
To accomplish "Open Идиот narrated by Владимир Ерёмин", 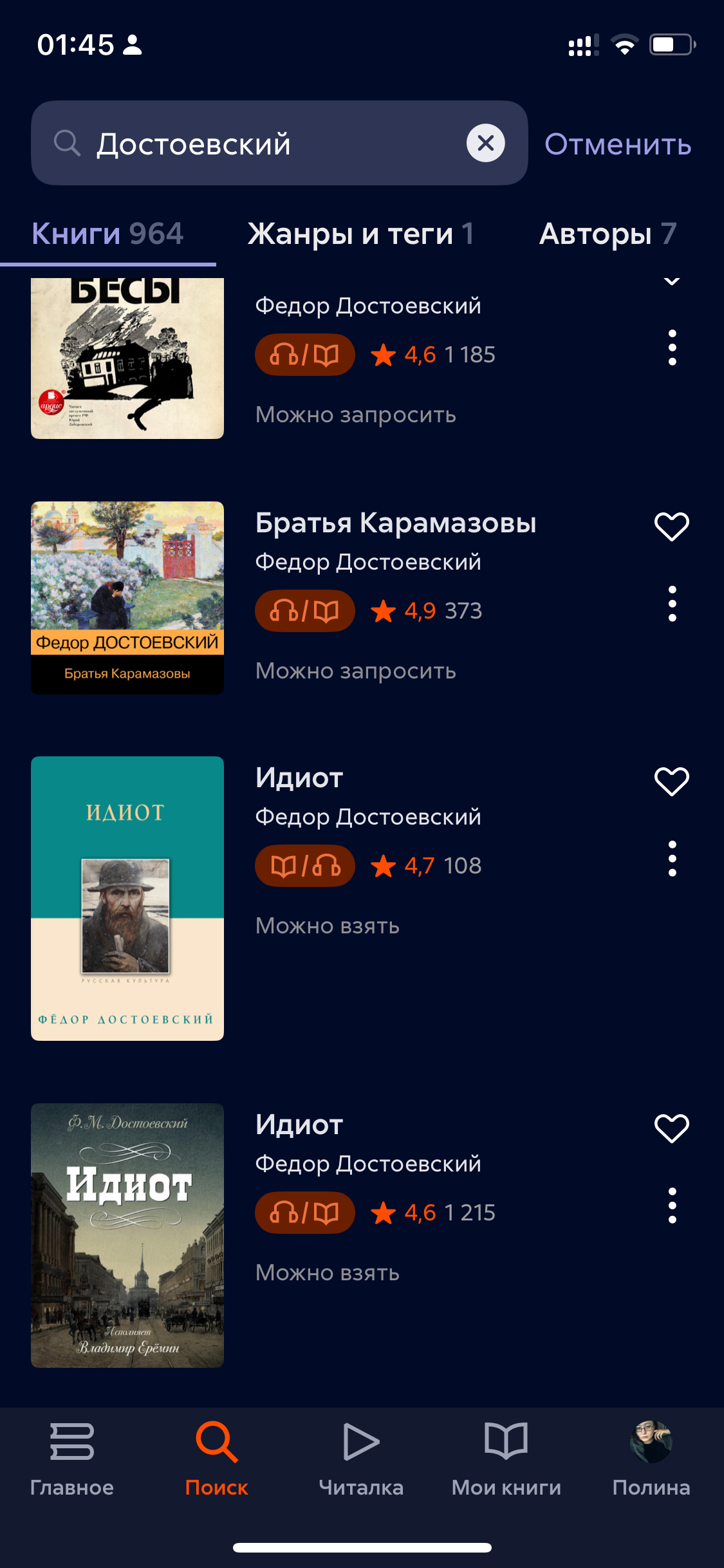I will [x=127, y=1235].
